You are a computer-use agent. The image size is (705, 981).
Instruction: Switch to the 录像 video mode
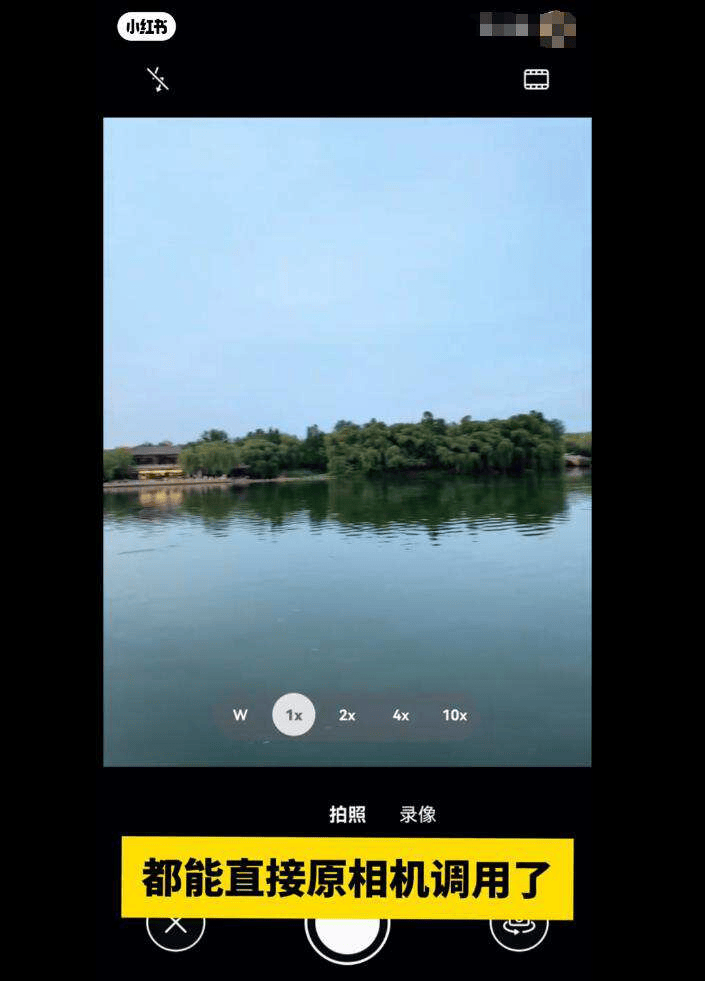418,814
